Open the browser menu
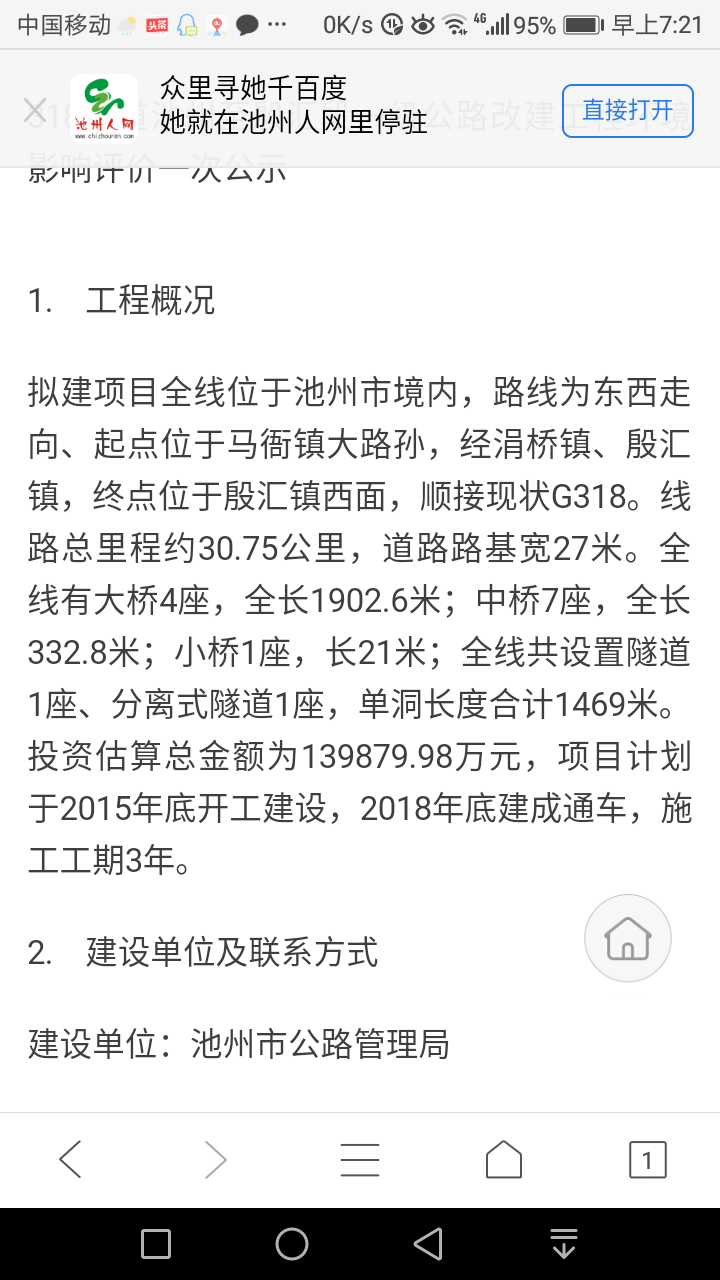The image size is (720, 1280). click(359, 1160)
